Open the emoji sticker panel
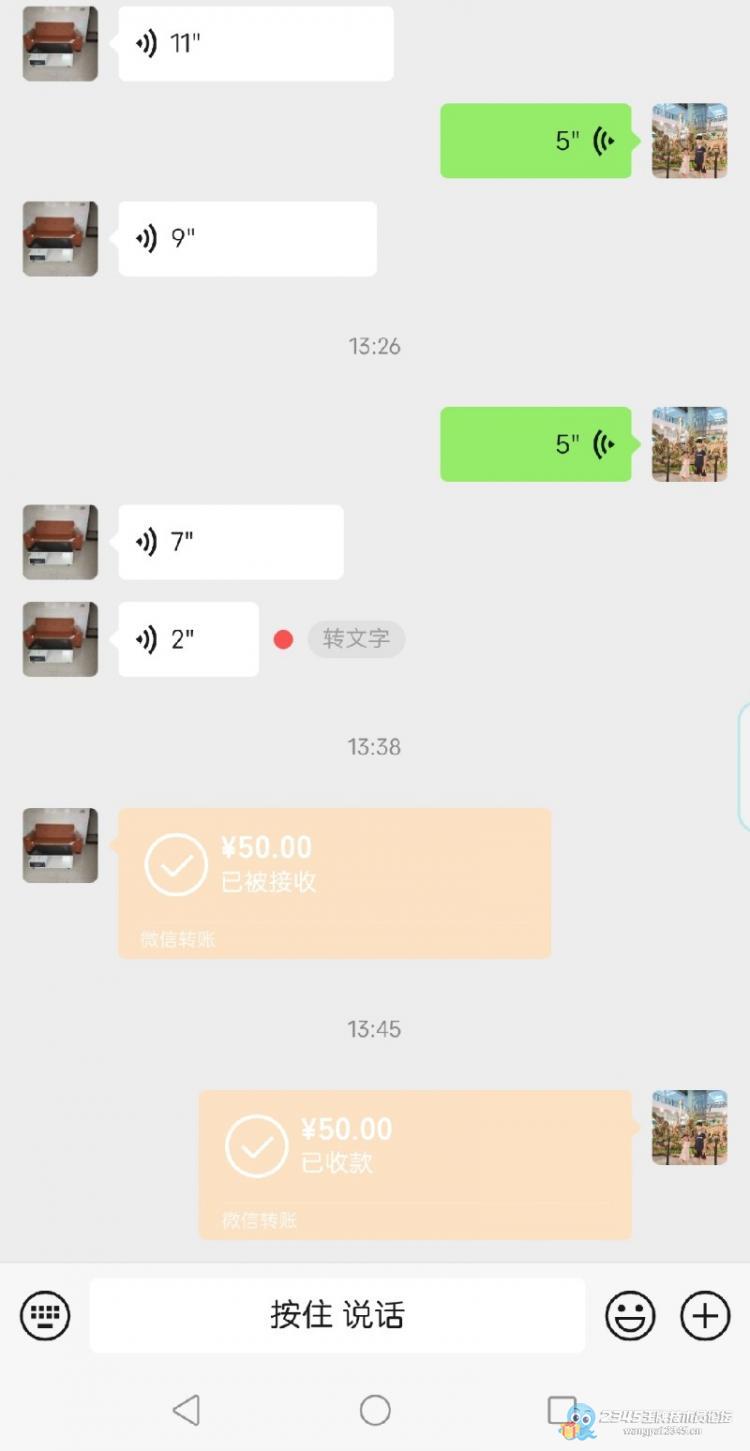Image resolution: width=750 pixels, height=1451 pixels. coord(630,1315)
